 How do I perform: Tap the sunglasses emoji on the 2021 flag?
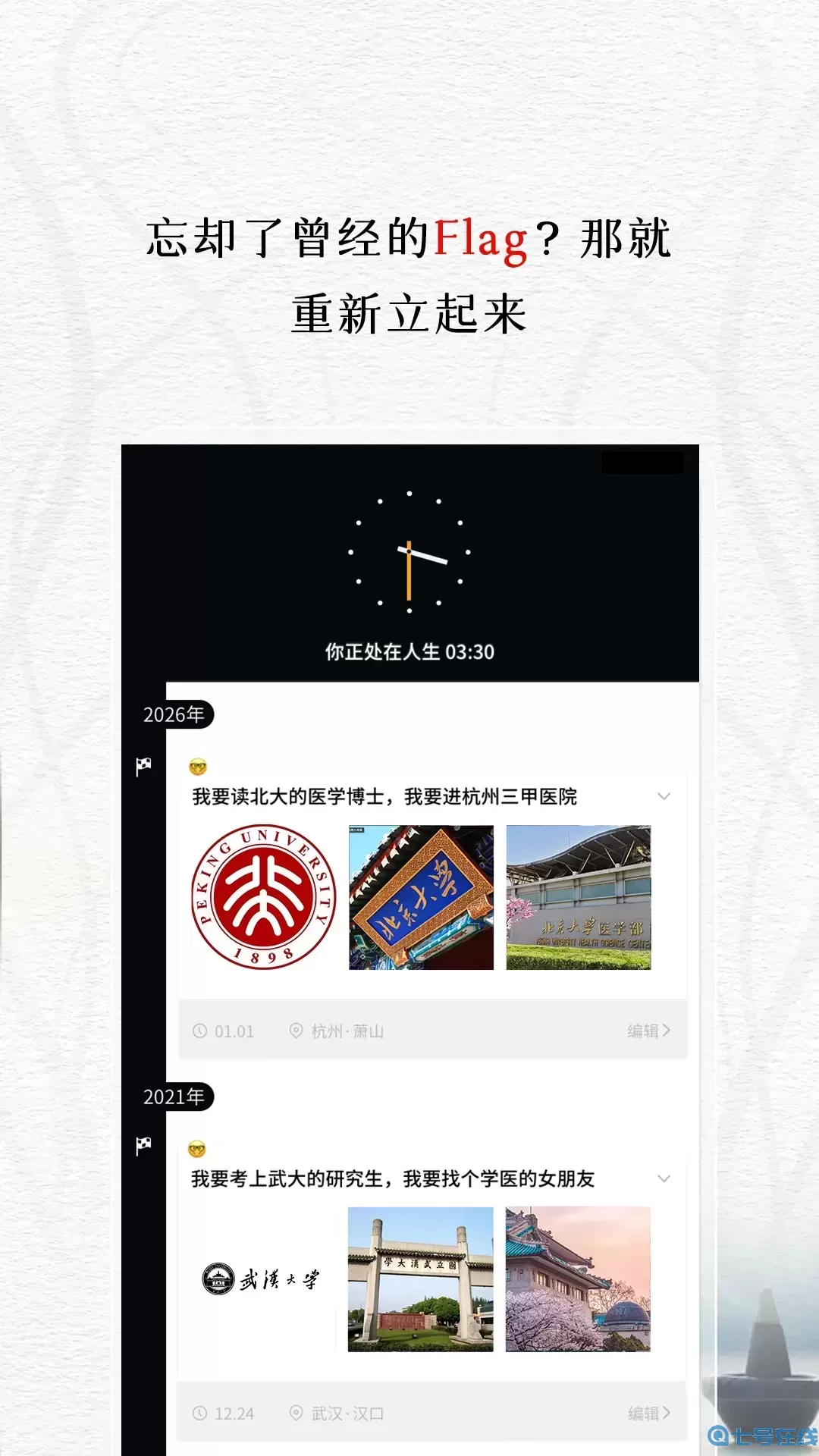point(196,1147)
